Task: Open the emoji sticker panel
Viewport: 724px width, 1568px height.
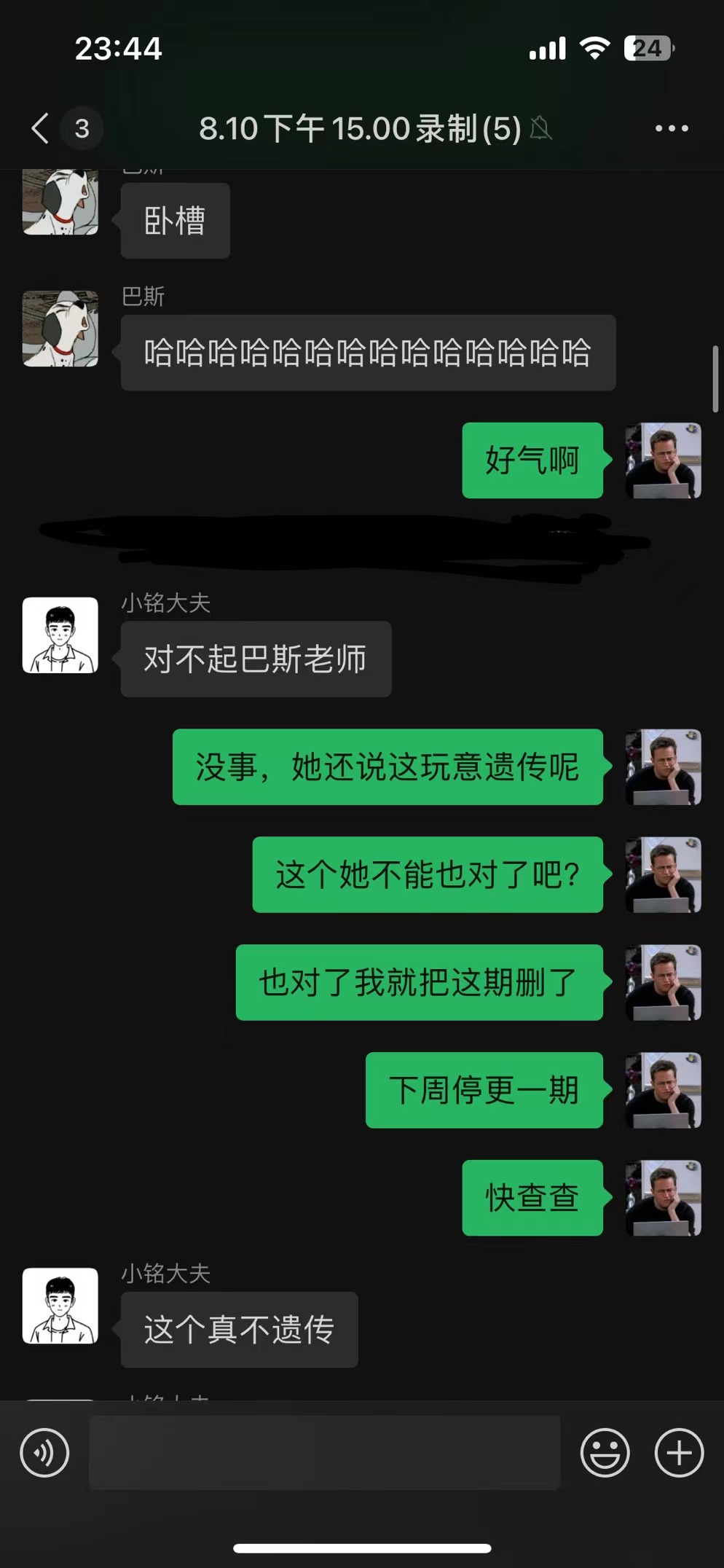Action: click(x=605, y=1452)
